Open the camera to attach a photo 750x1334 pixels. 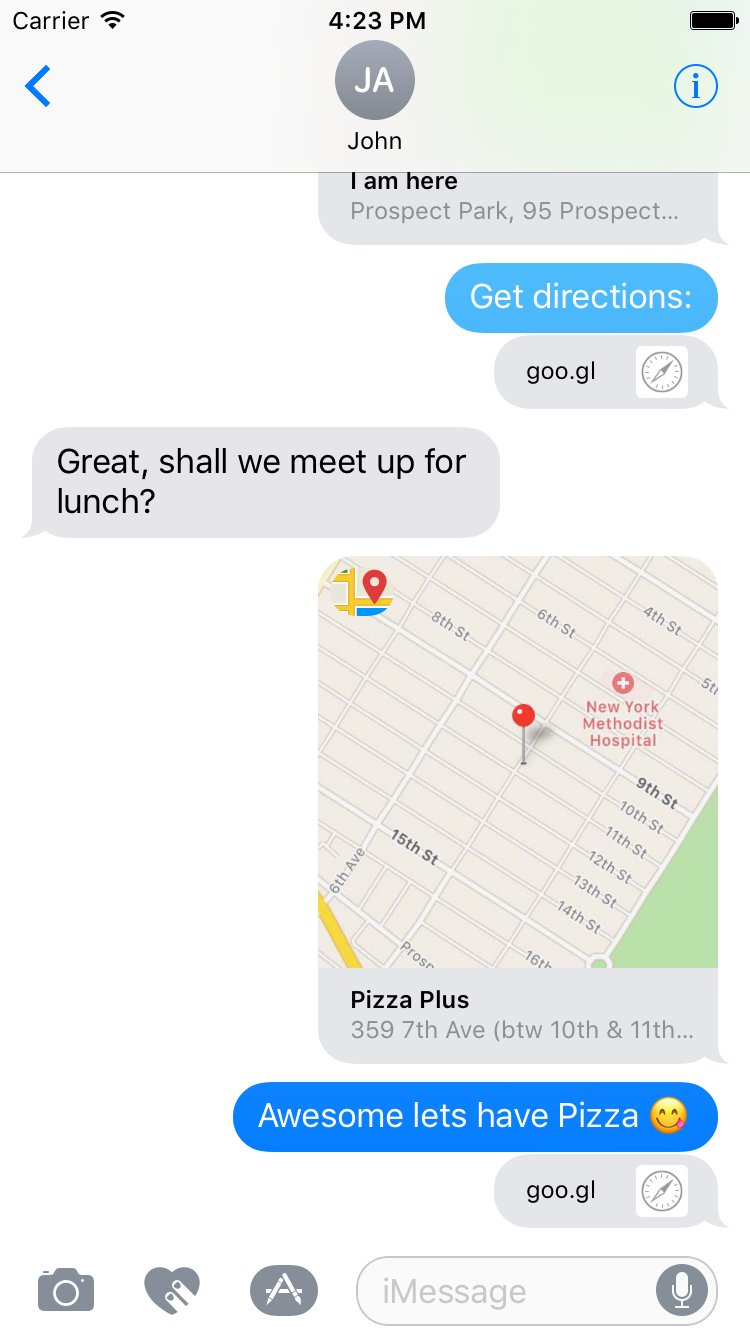point(66,1290)
